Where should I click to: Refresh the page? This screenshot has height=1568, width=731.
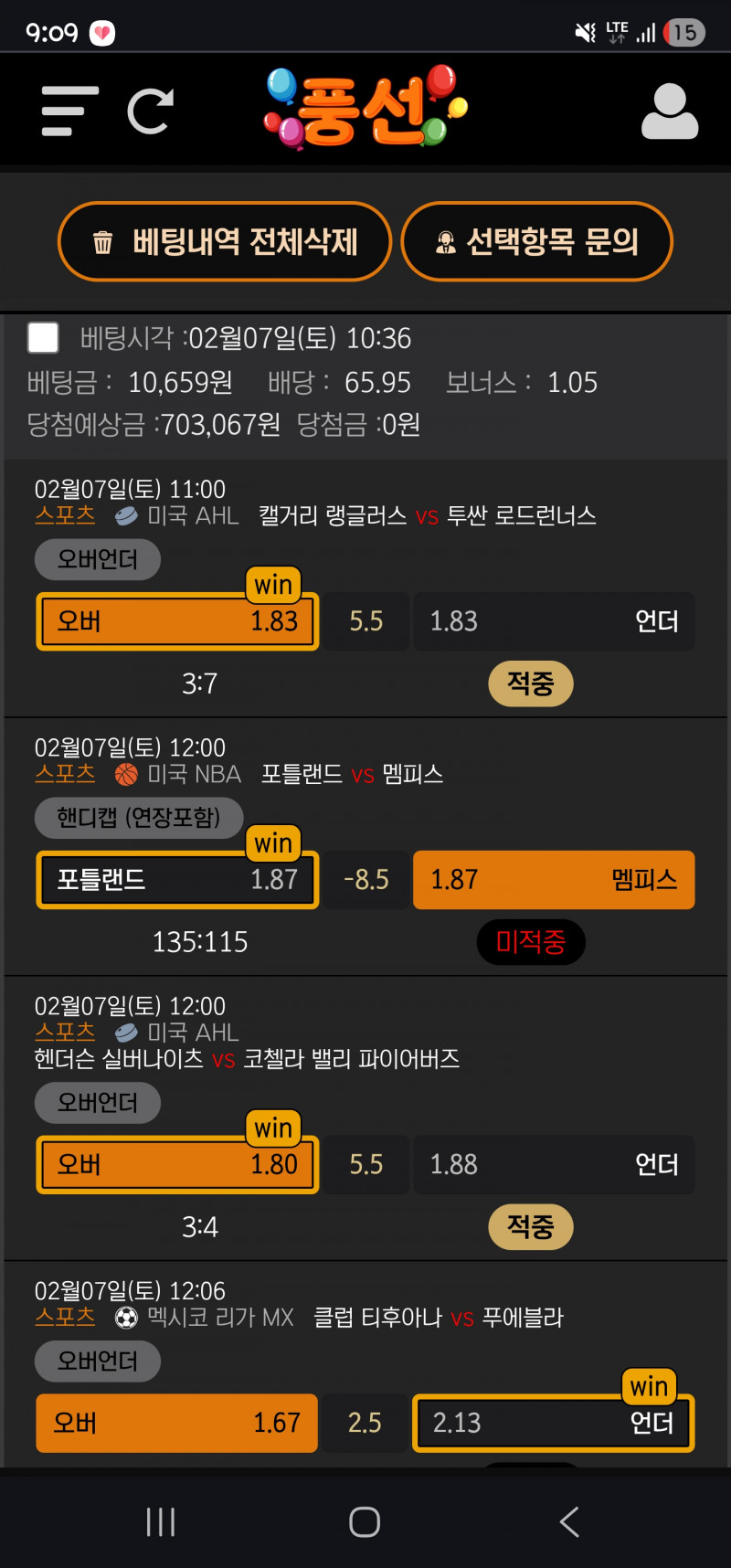coord(150,111)
